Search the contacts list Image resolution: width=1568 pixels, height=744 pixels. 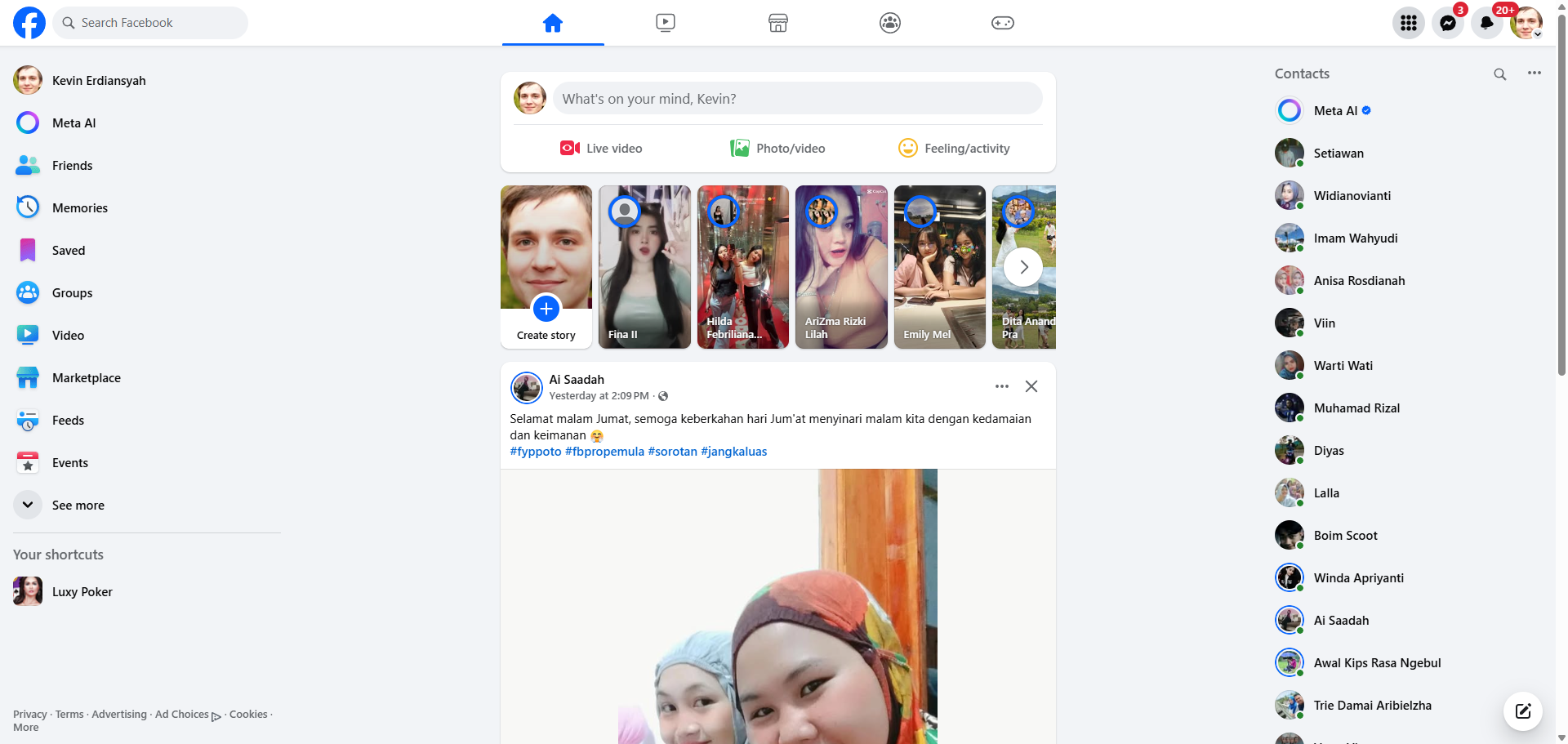(1499, 74)
